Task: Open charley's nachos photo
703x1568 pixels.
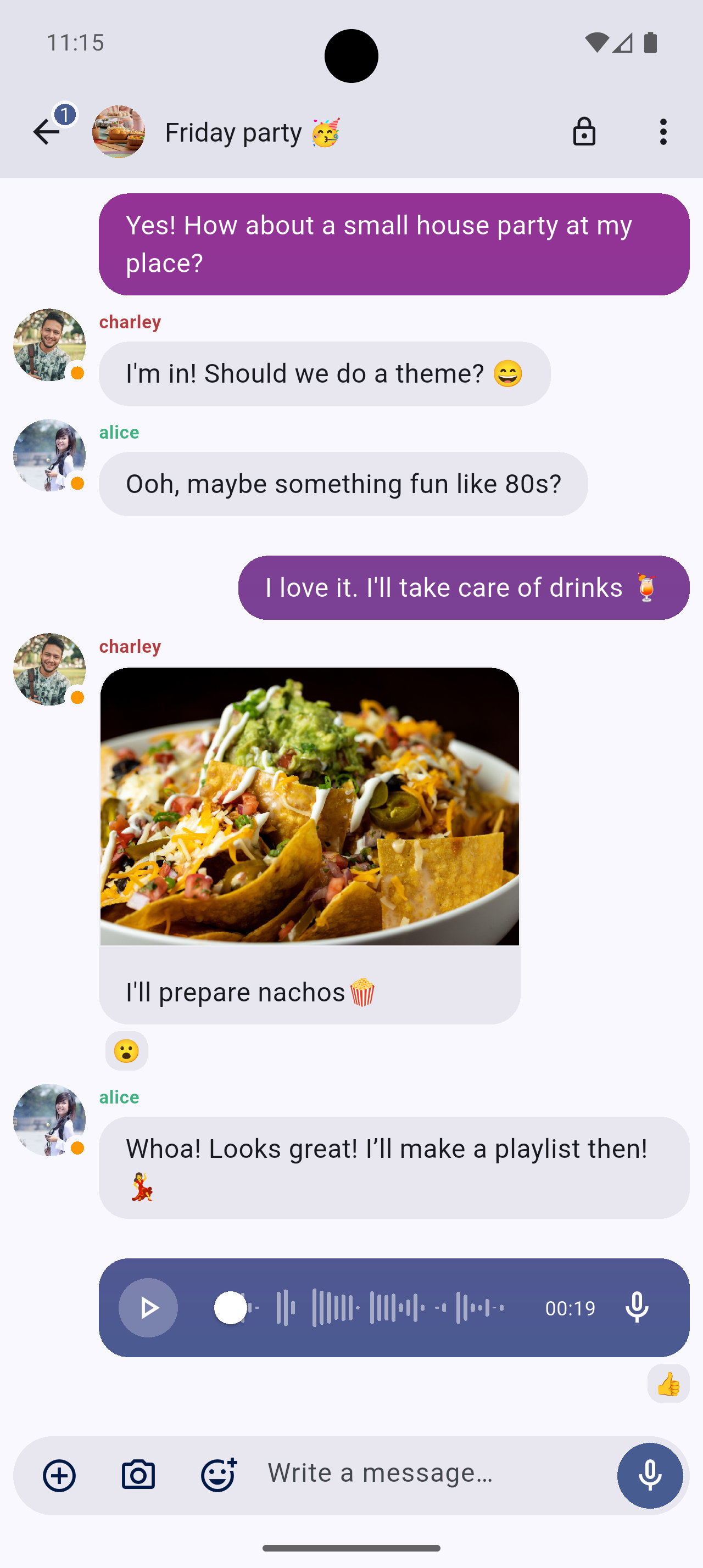Action: coord(309,807)
